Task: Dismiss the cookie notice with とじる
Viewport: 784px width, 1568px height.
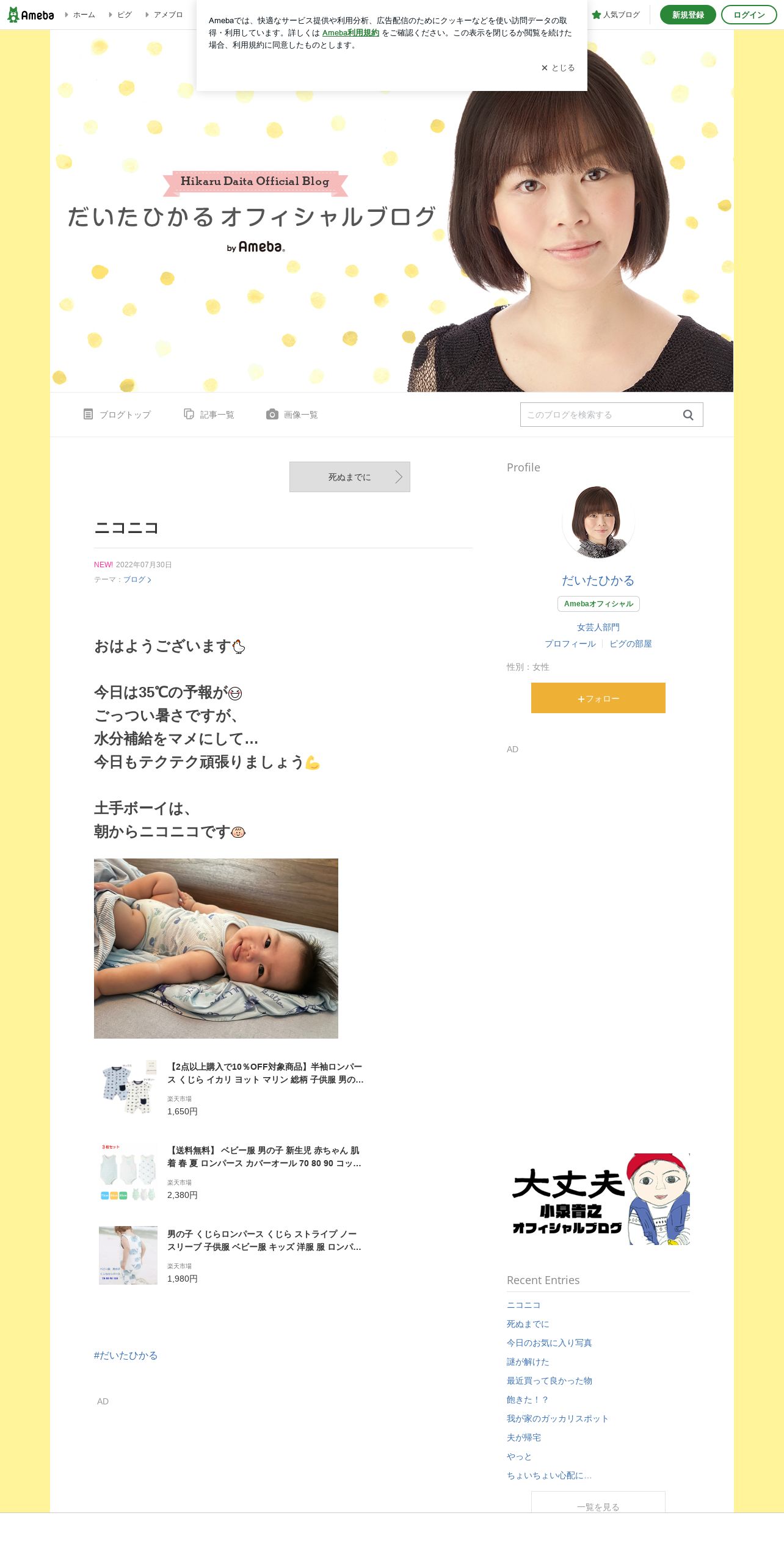Action: (x=558, y=68)
